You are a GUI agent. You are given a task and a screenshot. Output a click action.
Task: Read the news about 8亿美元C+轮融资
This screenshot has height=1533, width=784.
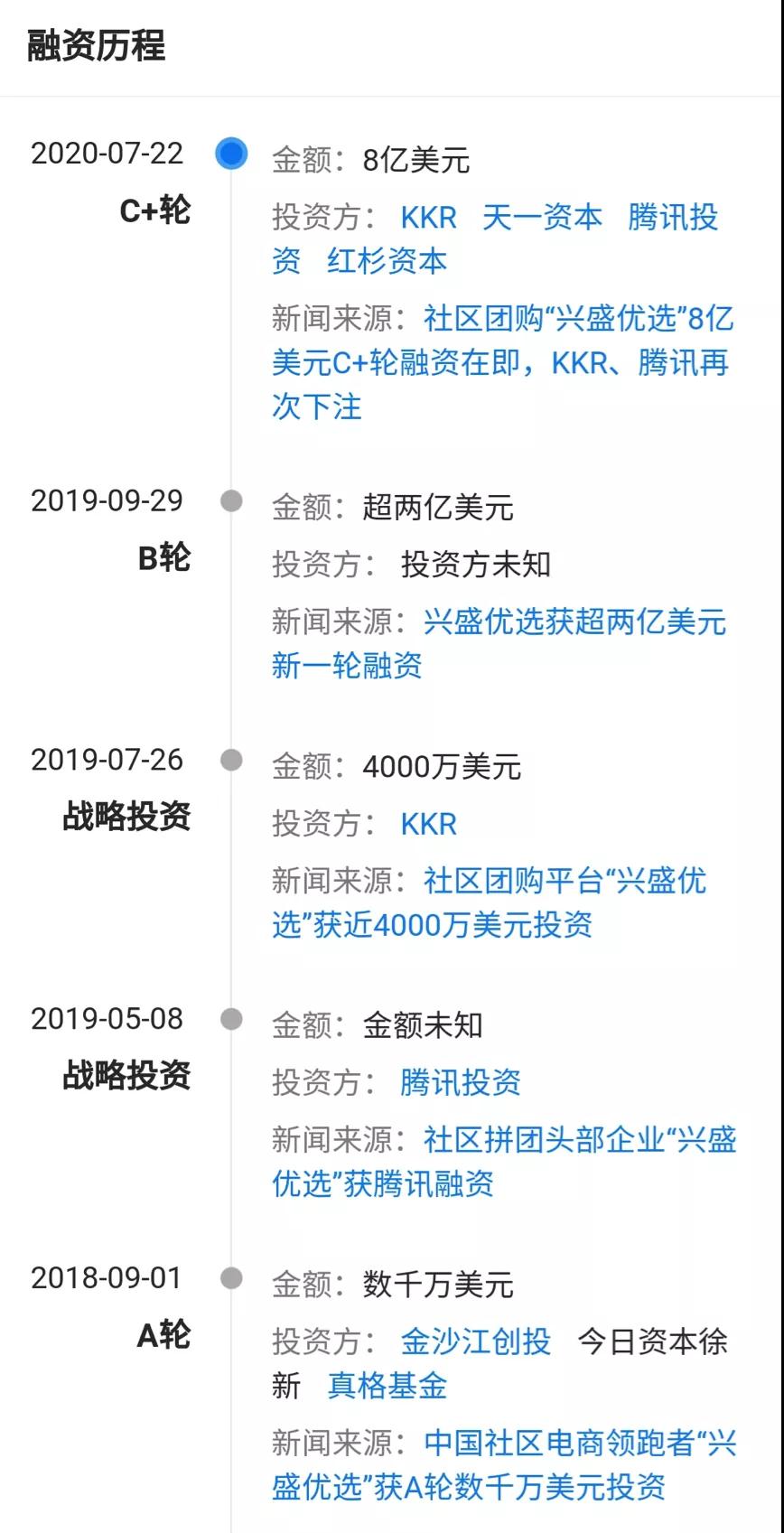click(502, 362)
